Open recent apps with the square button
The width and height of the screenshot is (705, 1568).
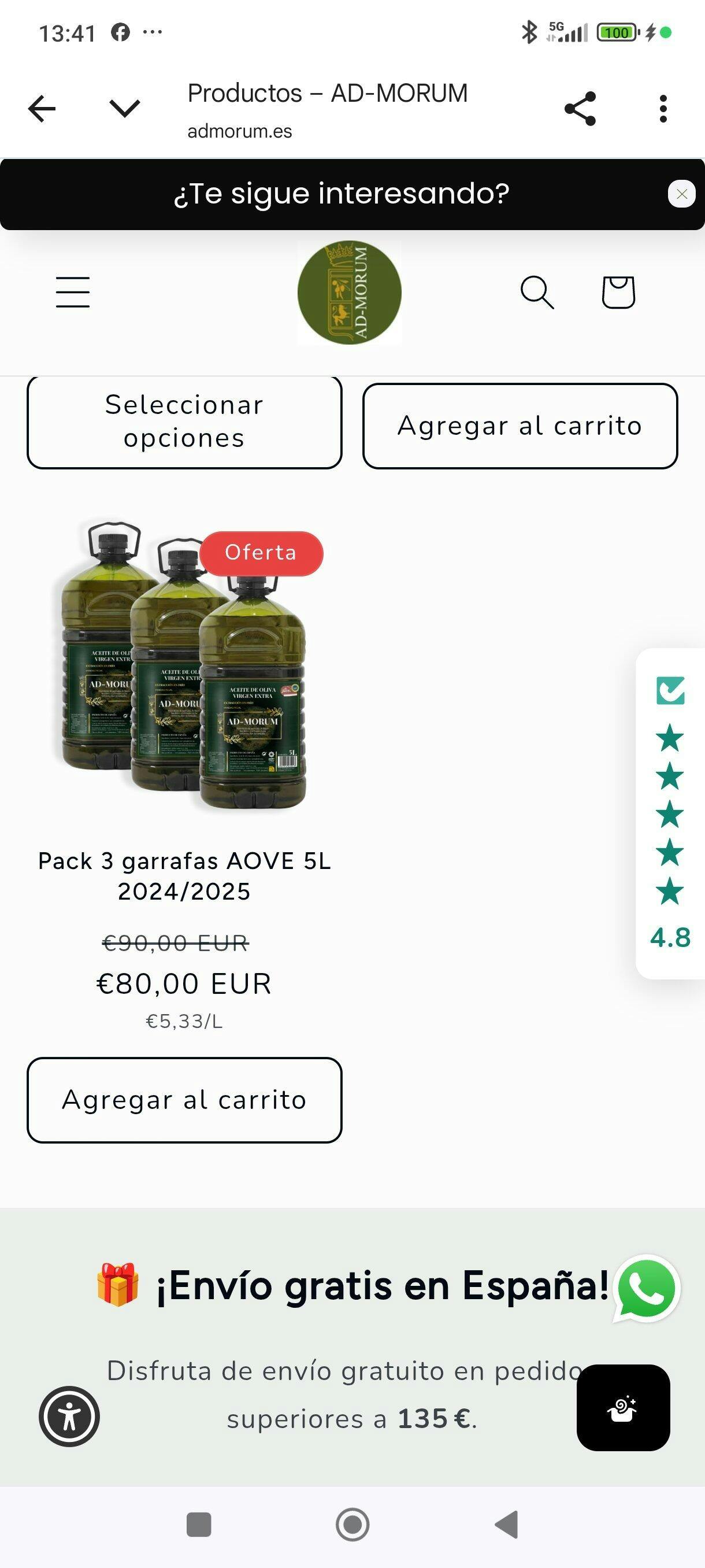[199, 1524]
